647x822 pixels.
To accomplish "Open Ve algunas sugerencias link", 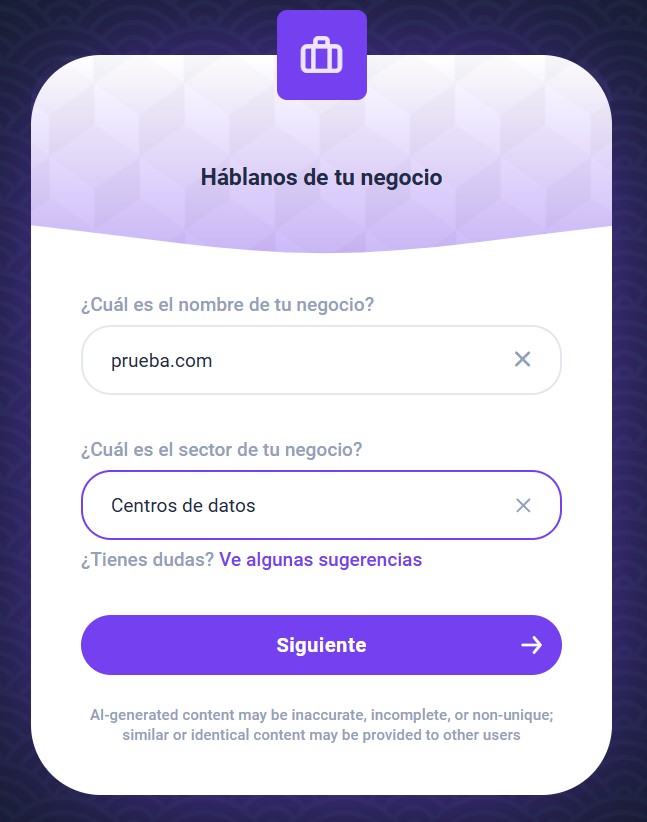I will (320, 560).
